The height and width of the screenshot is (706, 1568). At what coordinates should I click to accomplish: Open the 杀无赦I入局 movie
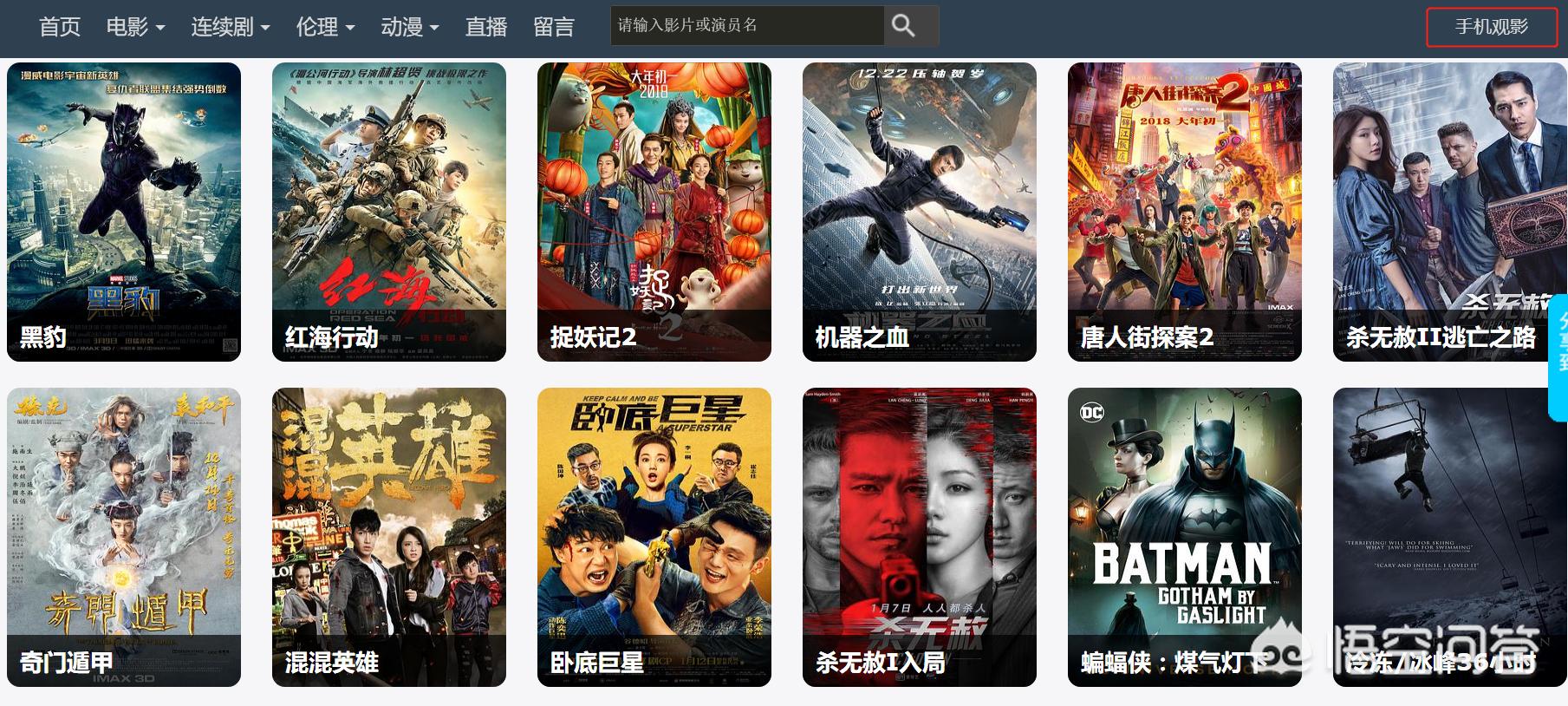point(920,537)
